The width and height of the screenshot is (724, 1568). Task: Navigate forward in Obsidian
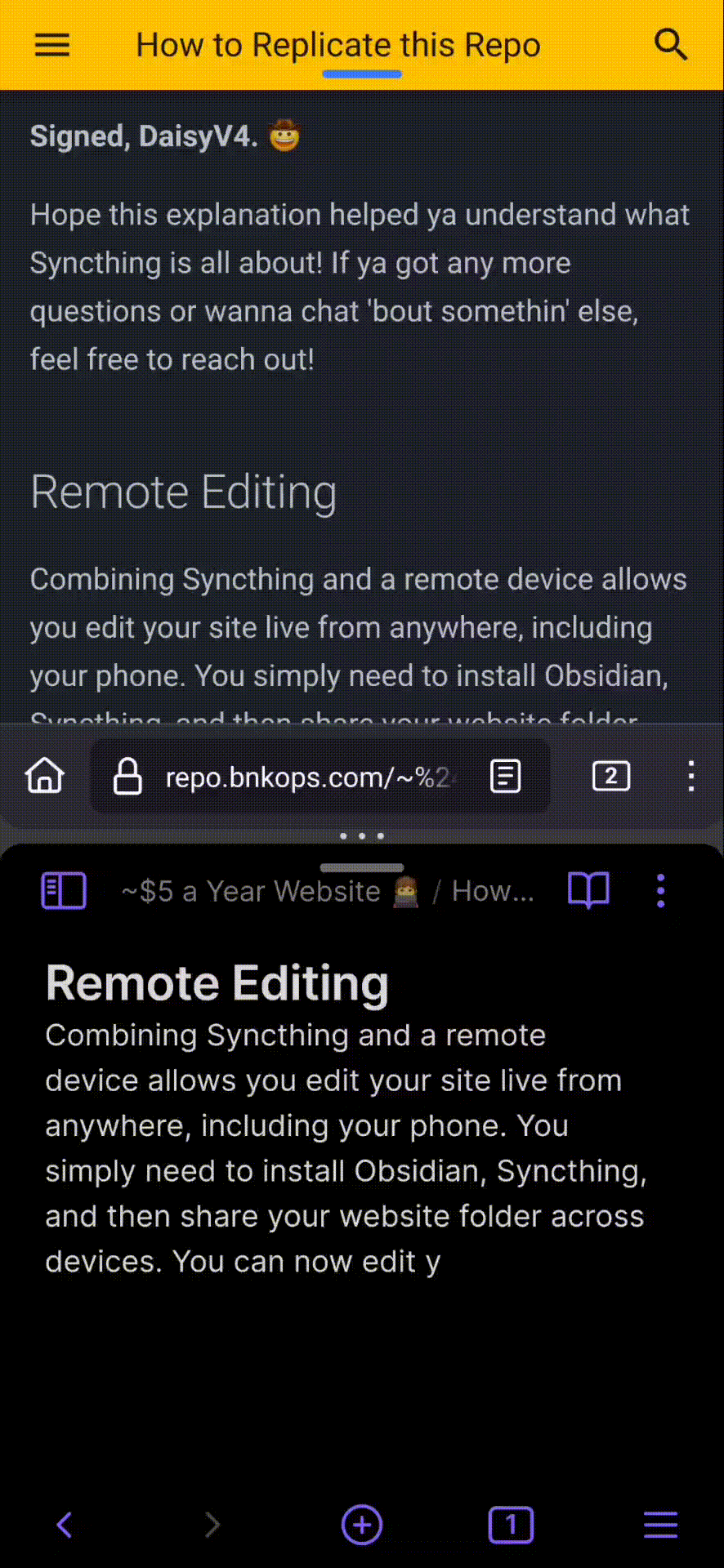pyautogui.click(x=212, y=1525)
